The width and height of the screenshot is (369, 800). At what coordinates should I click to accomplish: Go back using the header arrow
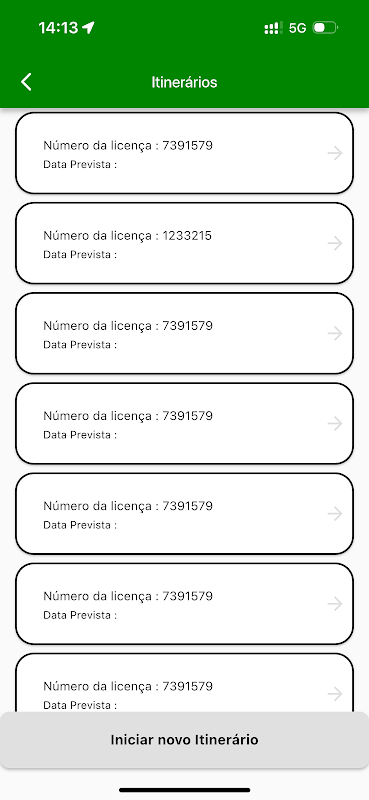27,82
